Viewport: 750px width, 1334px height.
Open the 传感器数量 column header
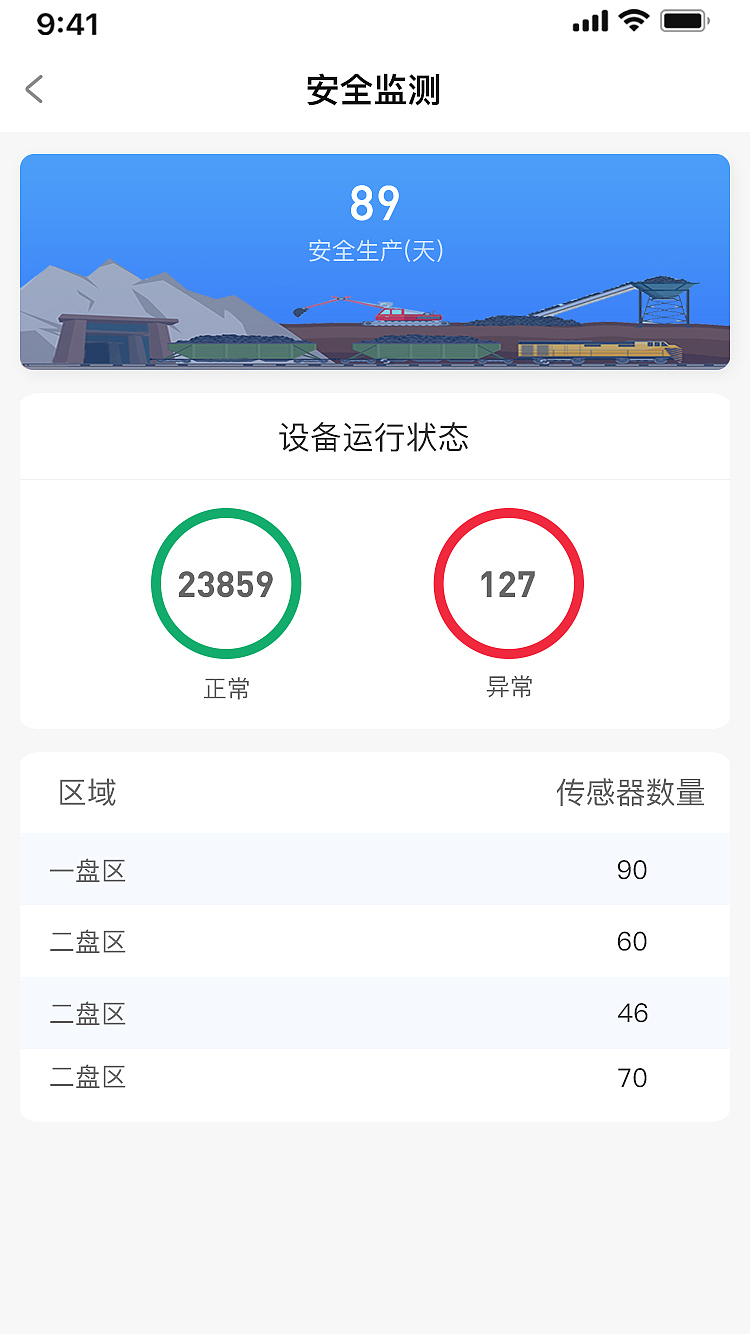(x=632, y=792)
